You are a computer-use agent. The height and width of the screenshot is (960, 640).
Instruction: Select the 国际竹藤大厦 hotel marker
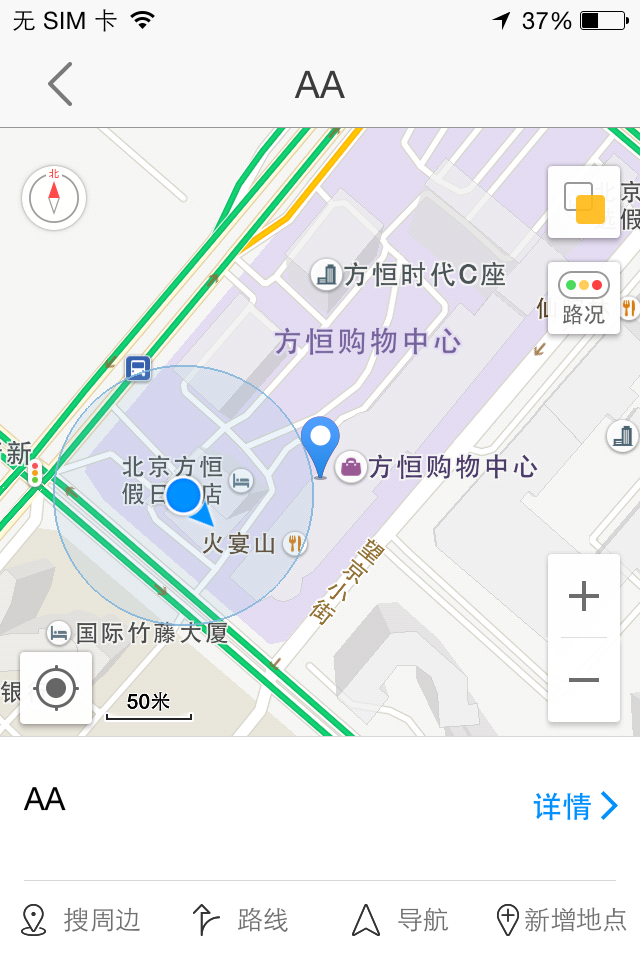click(59, 632)
